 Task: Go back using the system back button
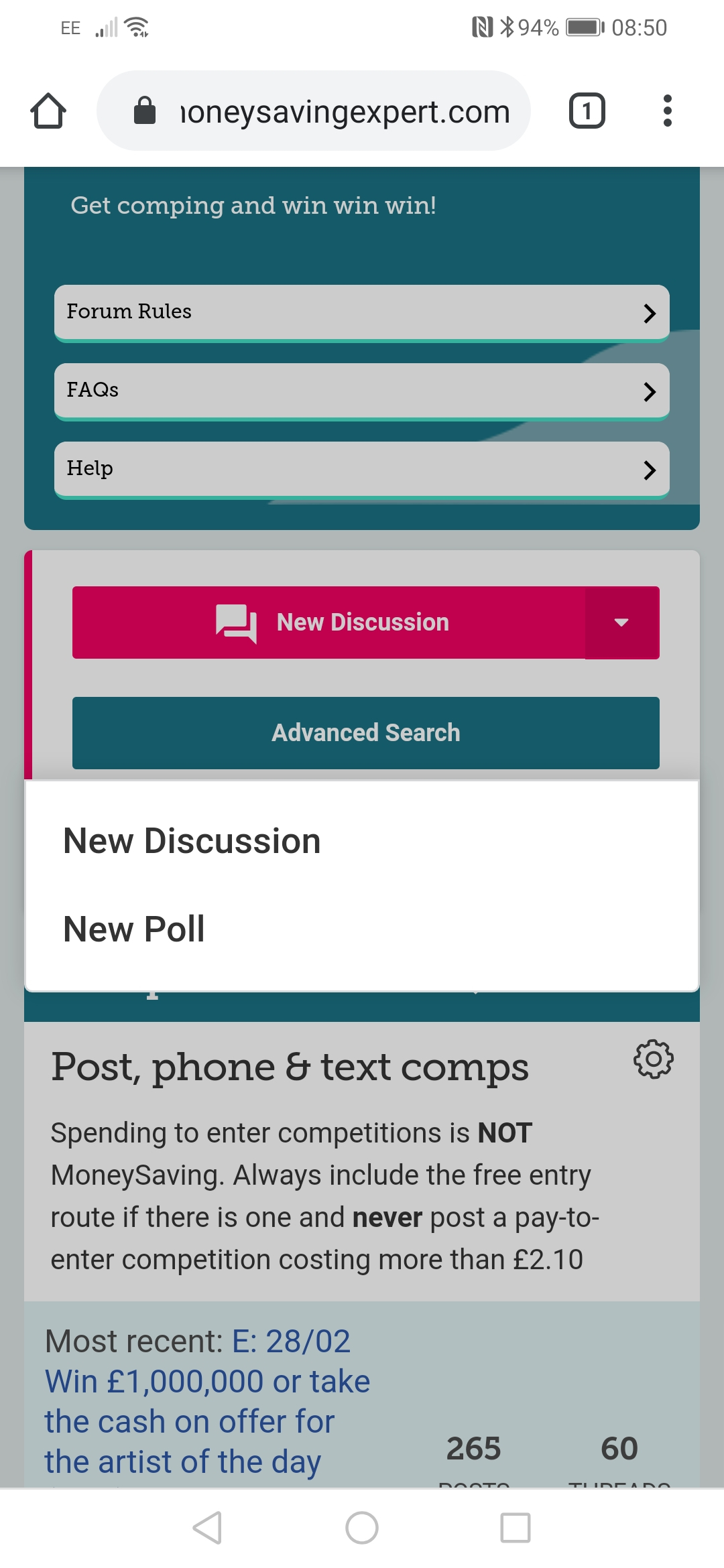coord(207,1528)
